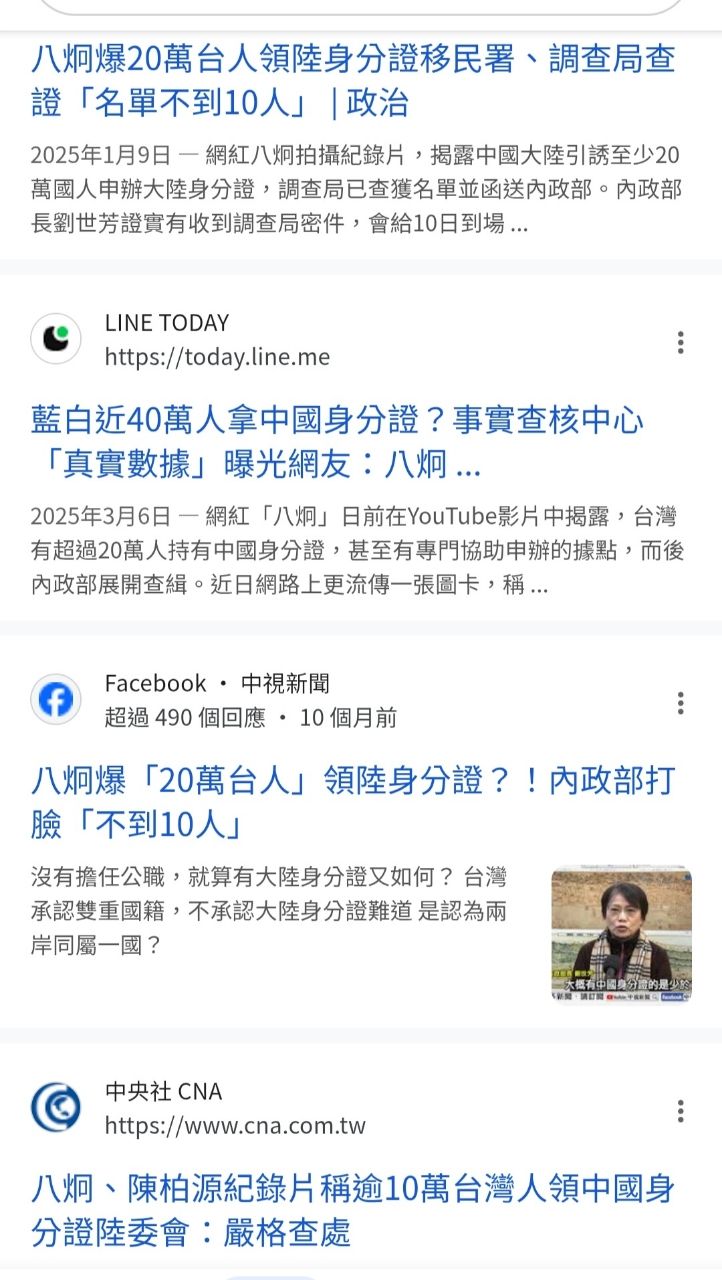Open more options for the LINE TODAY result
This screenshot has width=722, height=1280.
tap(680, 343)
